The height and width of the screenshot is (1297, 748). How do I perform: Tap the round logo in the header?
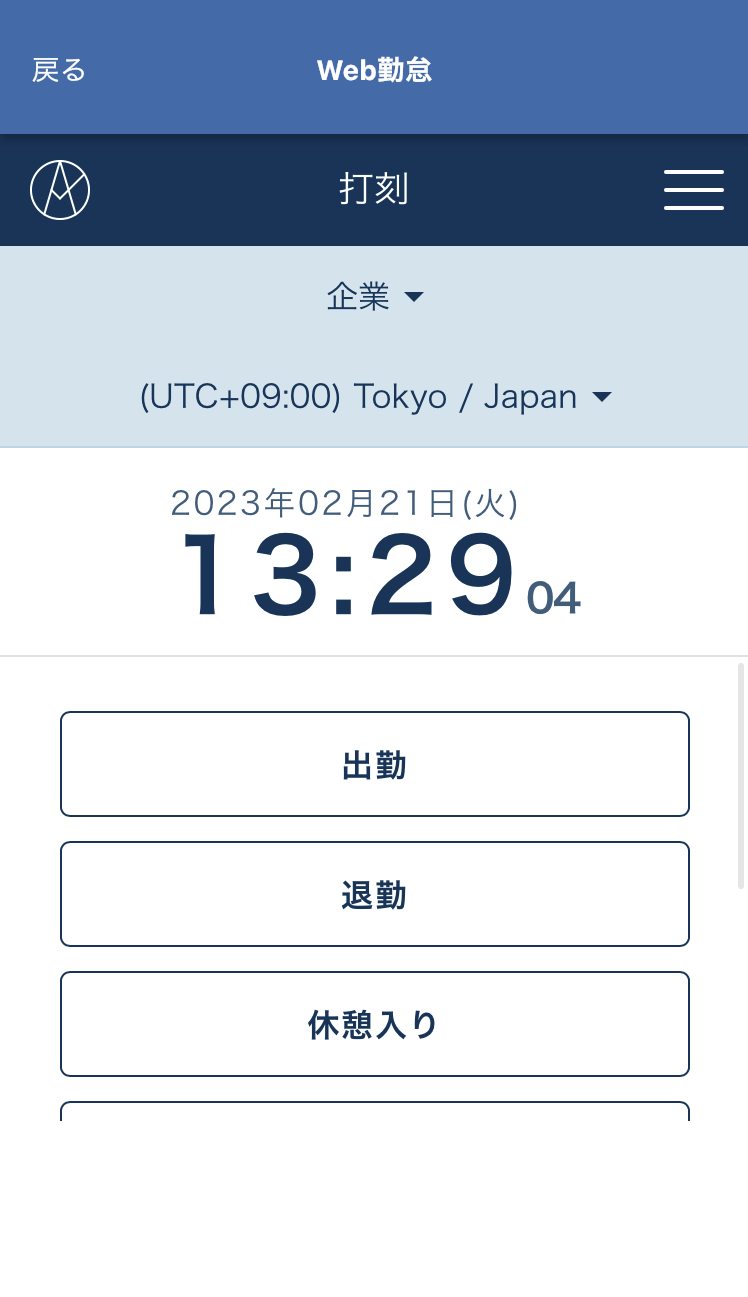pos(60,190)
